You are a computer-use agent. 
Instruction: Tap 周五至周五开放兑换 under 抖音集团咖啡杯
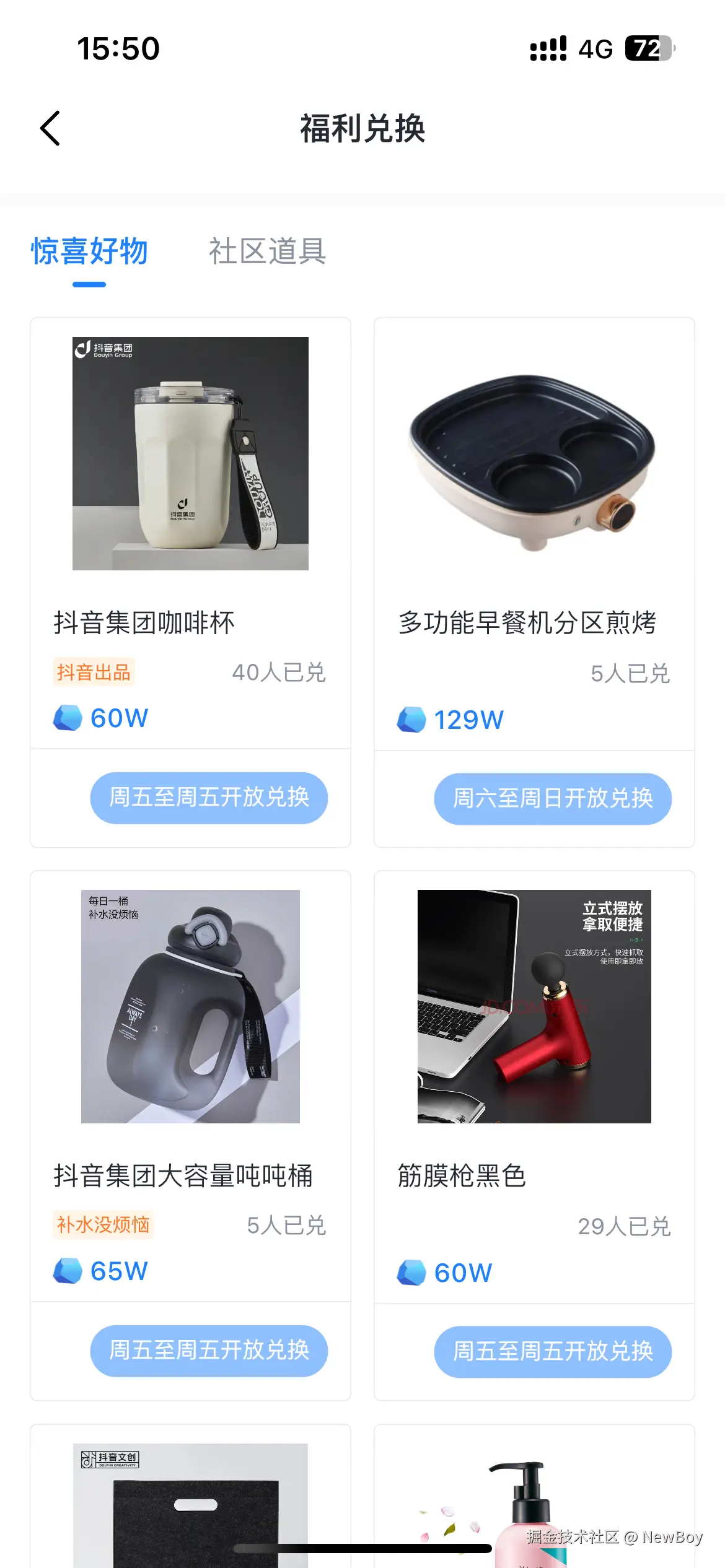208,798
